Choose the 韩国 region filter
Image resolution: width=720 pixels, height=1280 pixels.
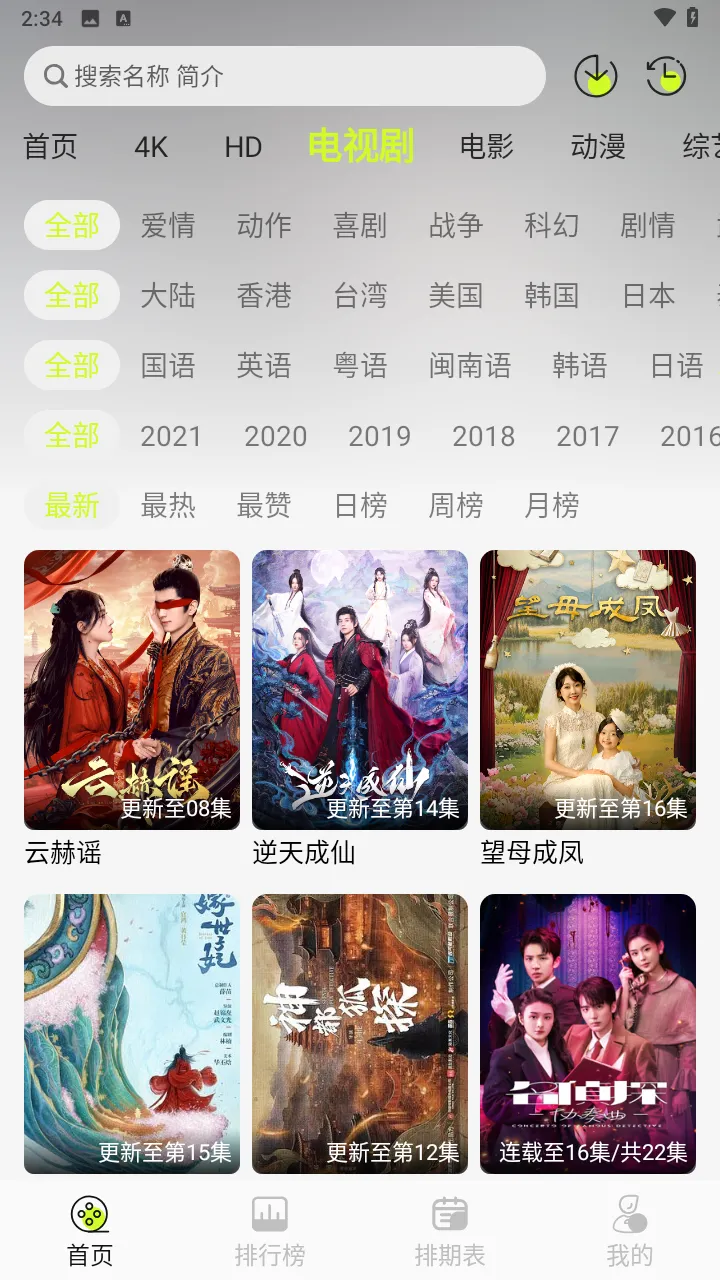(552, 295)
